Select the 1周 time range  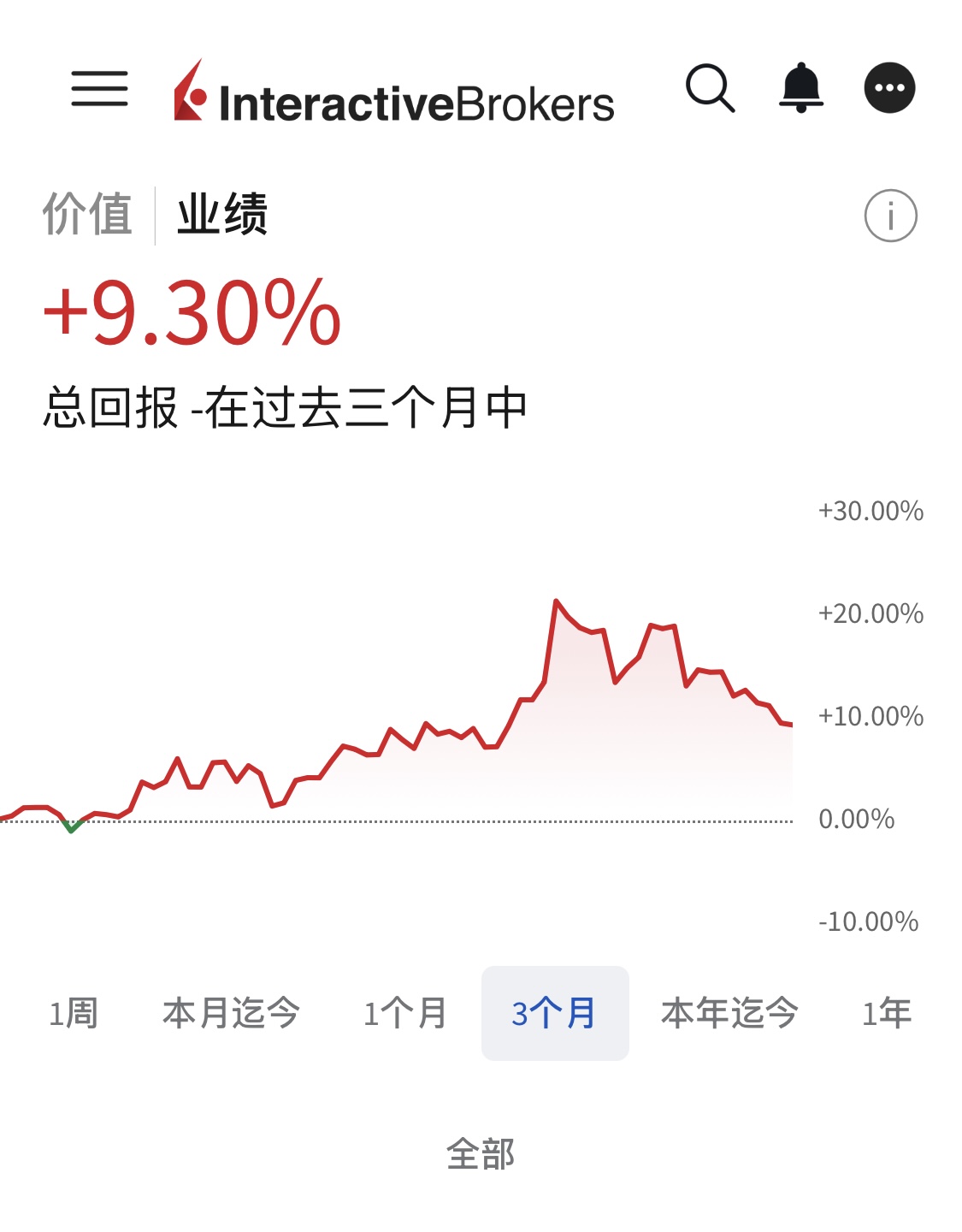(74, 1014)
